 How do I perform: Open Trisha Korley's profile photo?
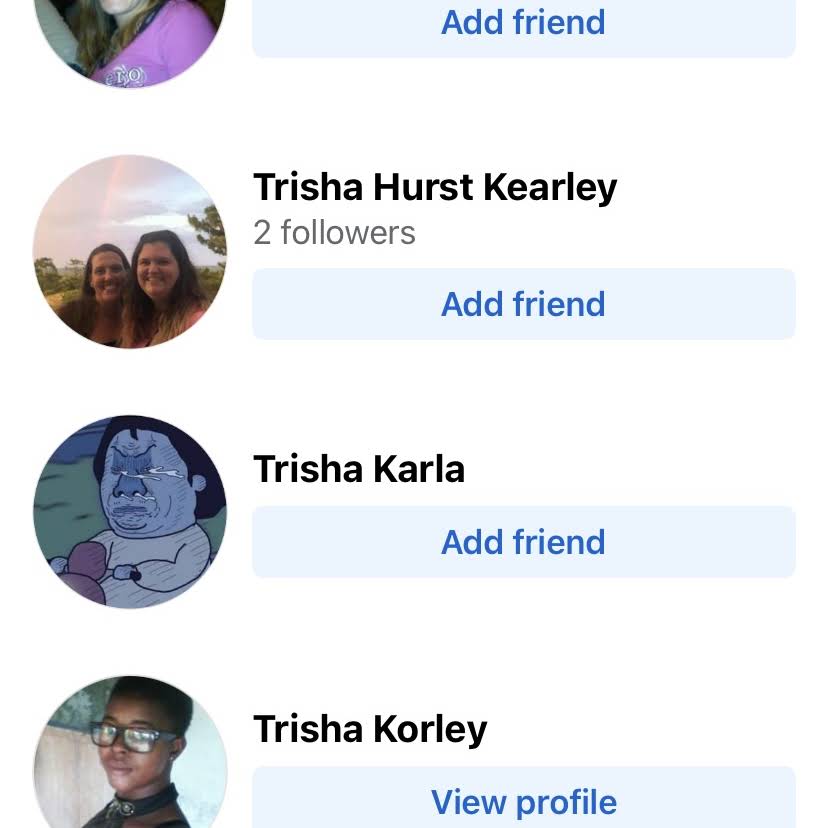coord(130,755)
